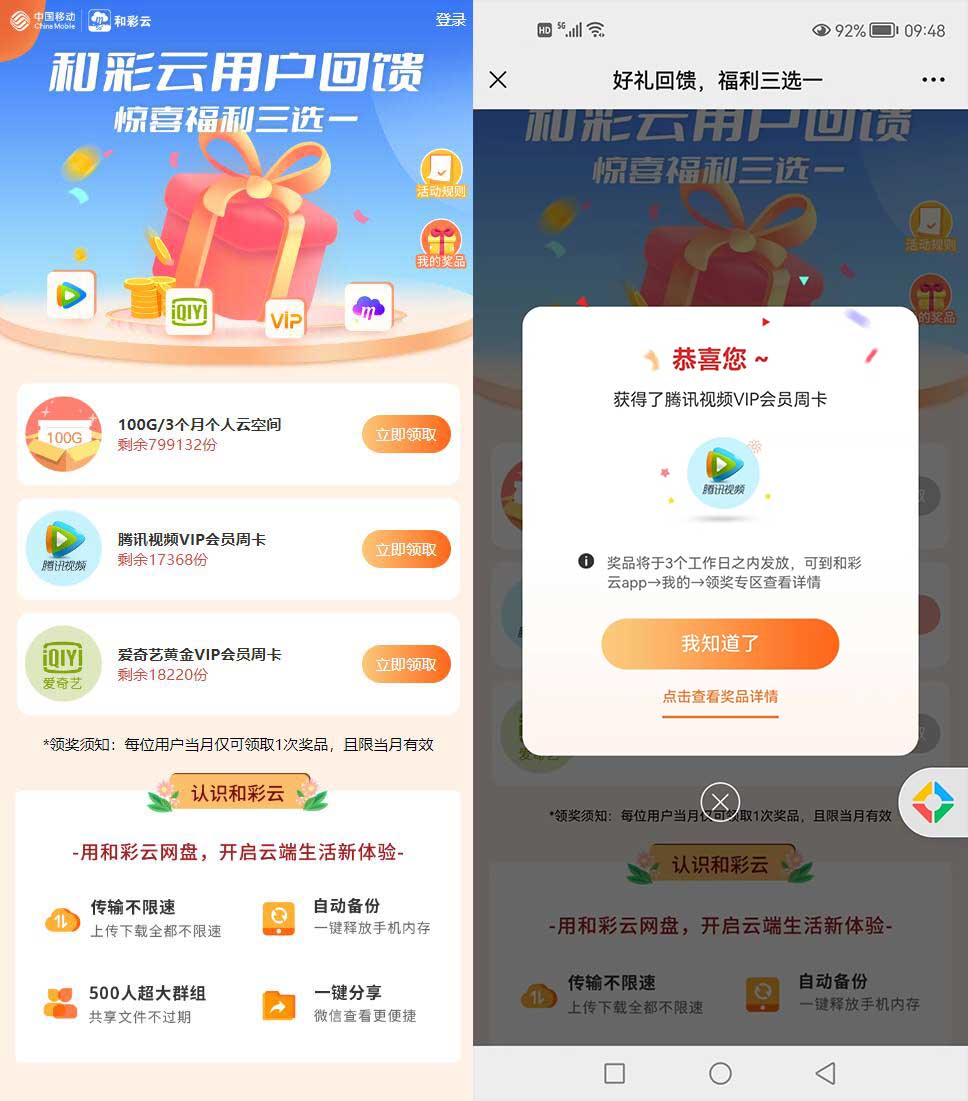Tap the Android back navigation triangle
The height and width of the screenshot is (1101, 968).
[x=824, y=1073]
